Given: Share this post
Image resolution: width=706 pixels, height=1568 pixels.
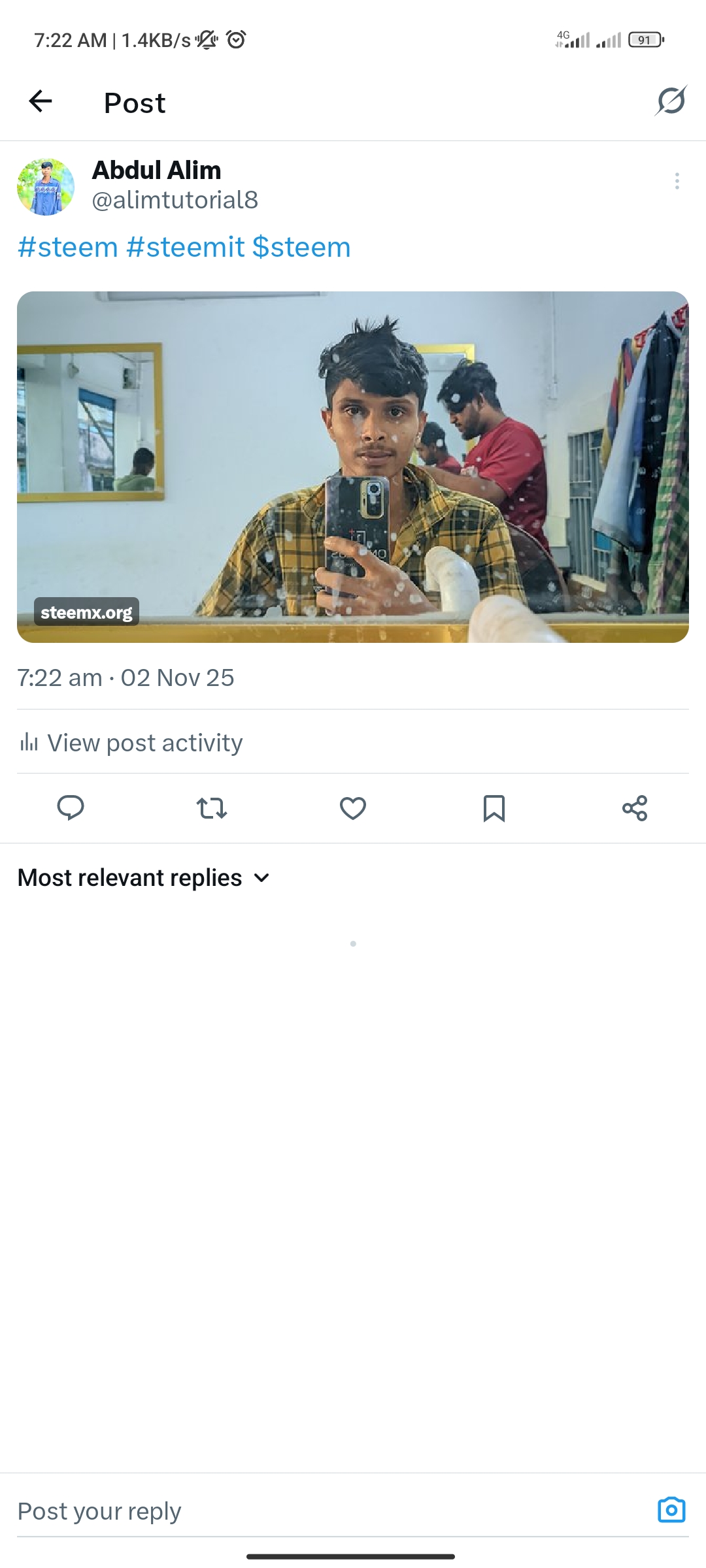Looking at the screenshot, I should point(635,809).
